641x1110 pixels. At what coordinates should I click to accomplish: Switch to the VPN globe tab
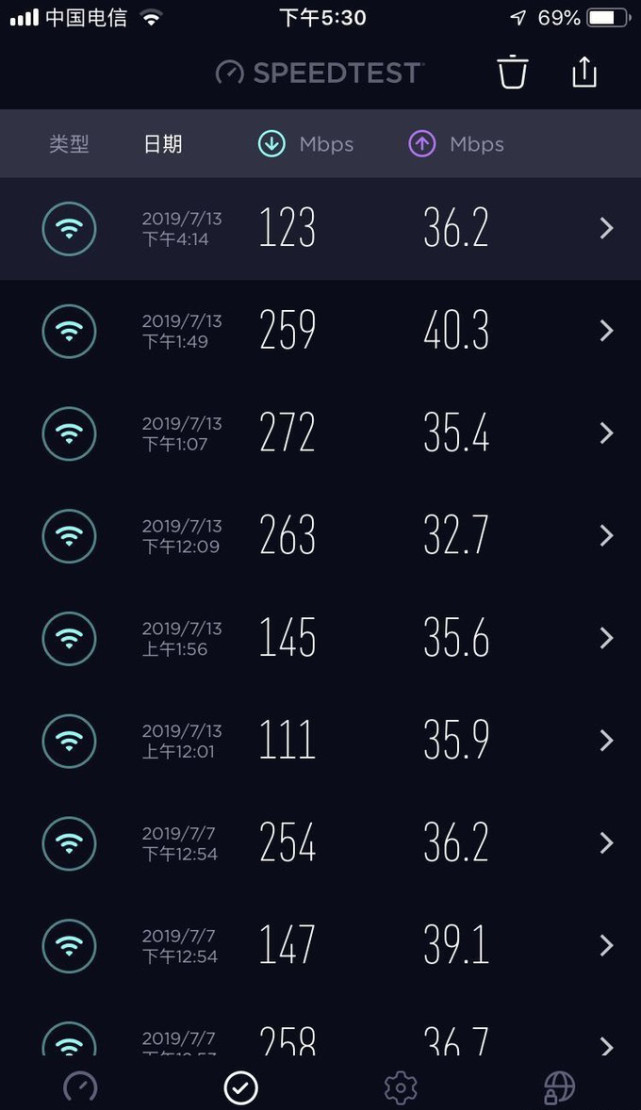pos(559,1087)
